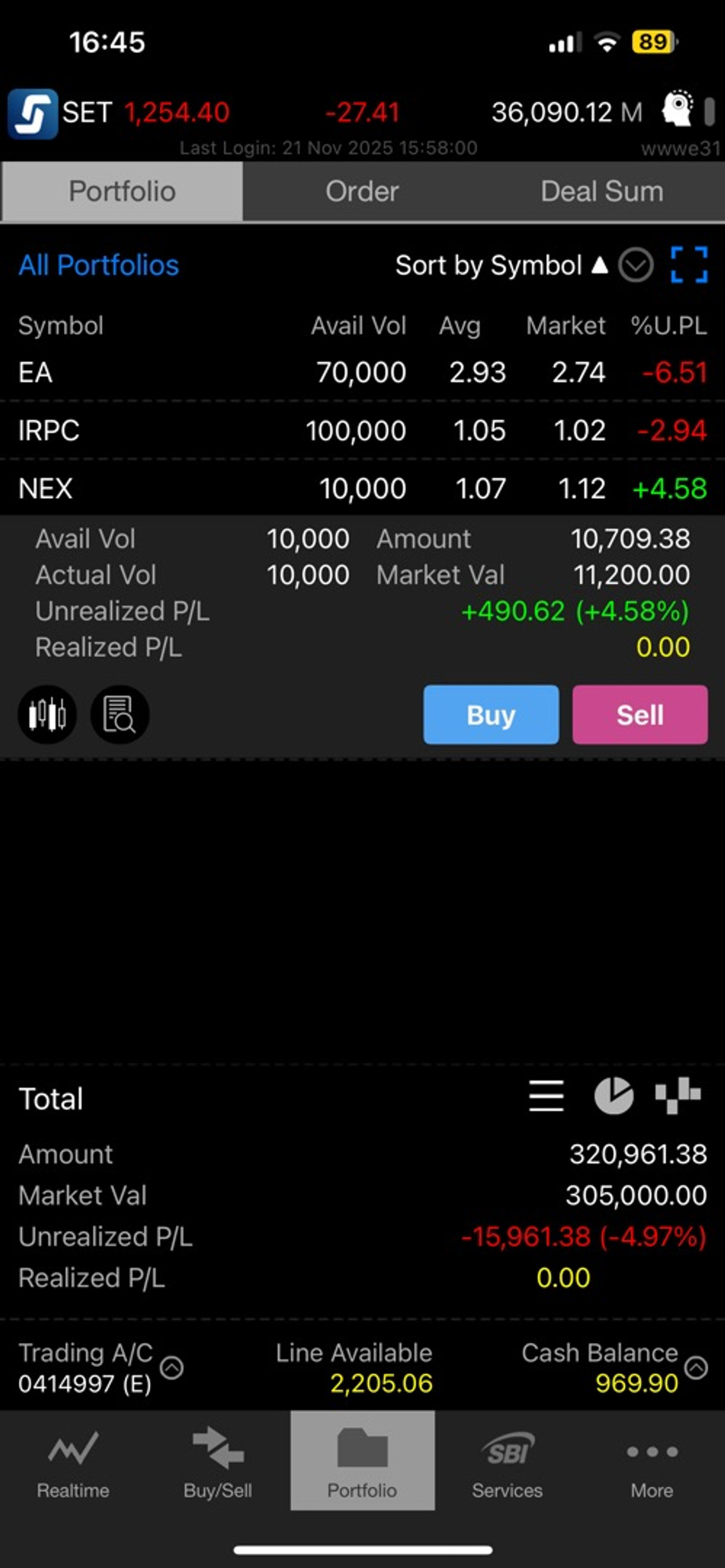Select the IRPC holding row
Image resolution: width=725 pixels, height=1568 pixels.
point(362,430)
